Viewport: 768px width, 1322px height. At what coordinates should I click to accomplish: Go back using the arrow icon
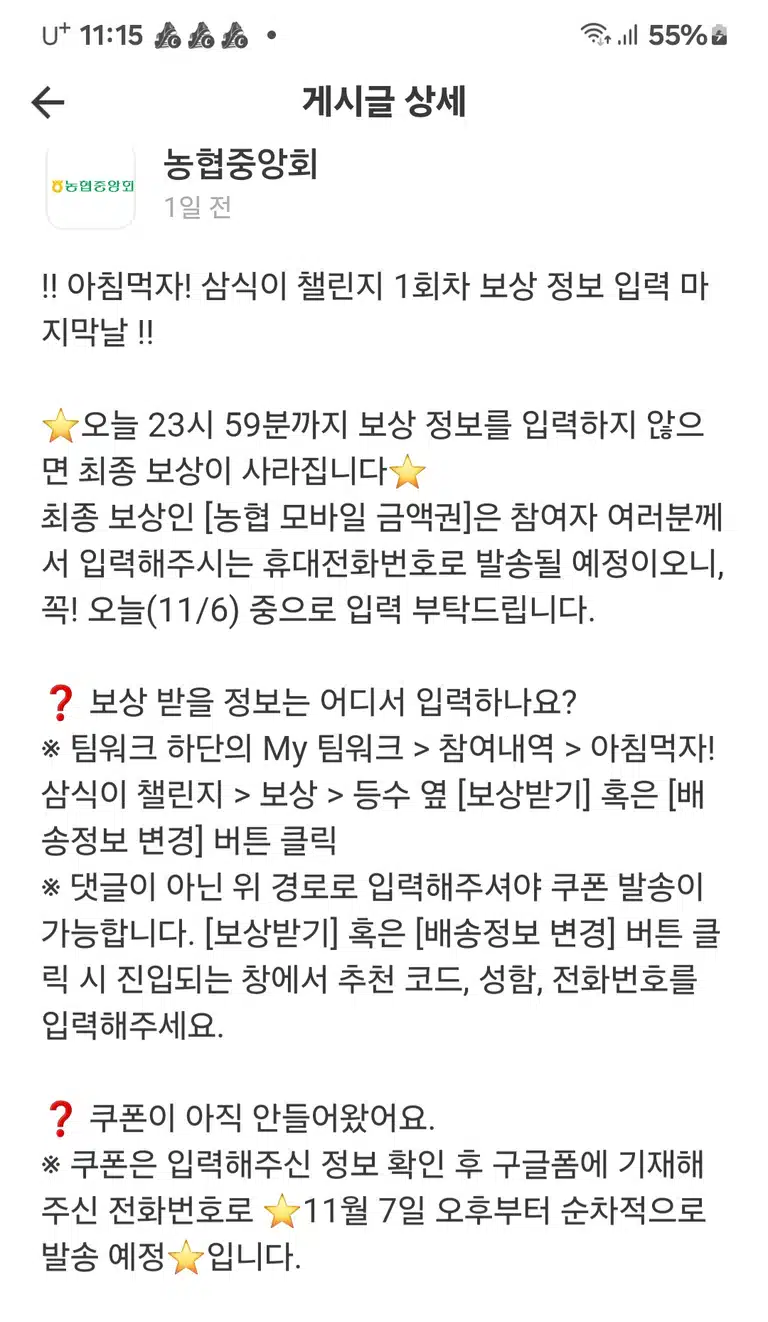tap(48, 102)
